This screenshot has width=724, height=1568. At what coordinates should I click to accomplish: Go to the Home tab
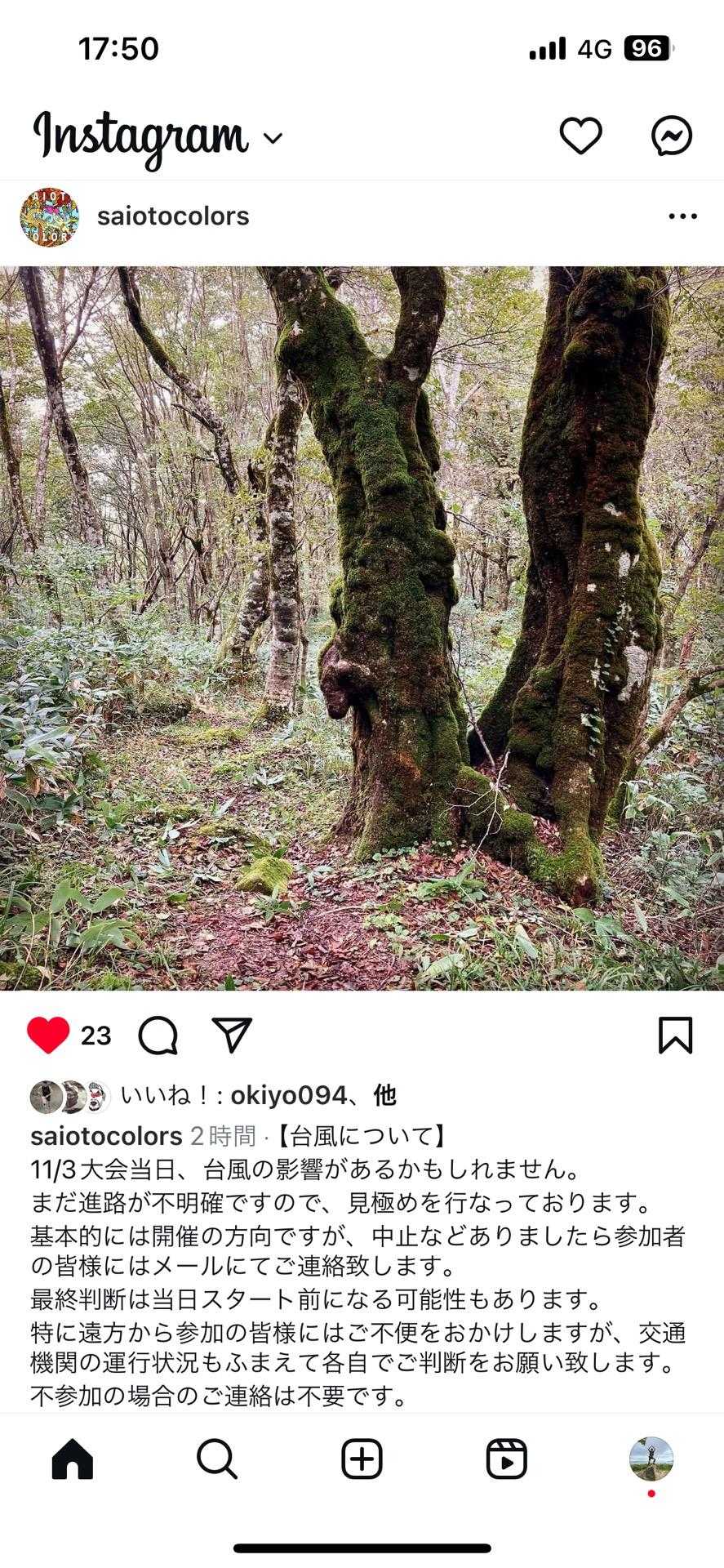click(73, 1459)
